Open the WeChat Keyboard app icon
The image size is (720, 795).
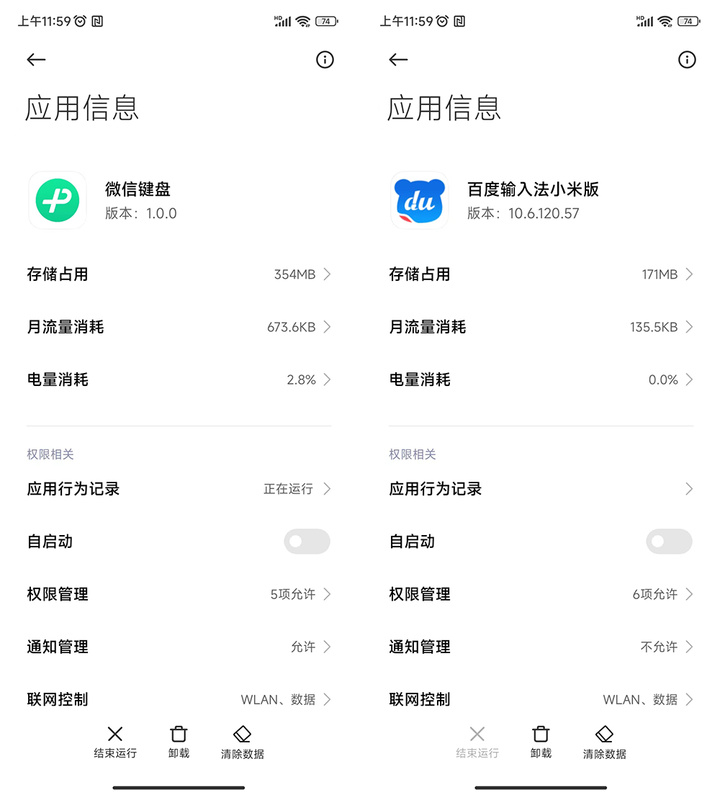tap(57, 200)
